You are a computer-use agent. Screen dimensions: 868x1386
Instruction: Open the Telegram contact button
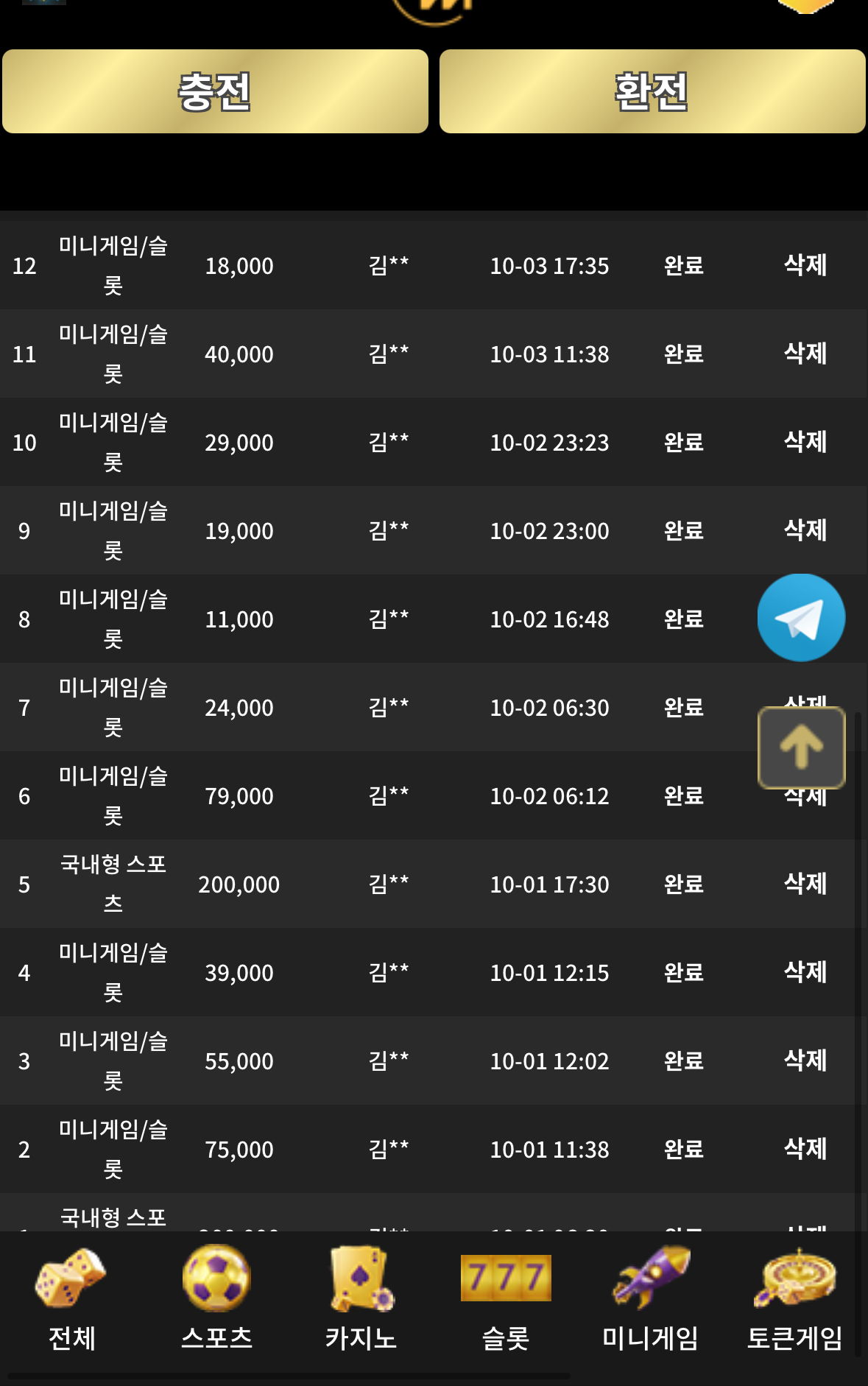coord(801,617)
